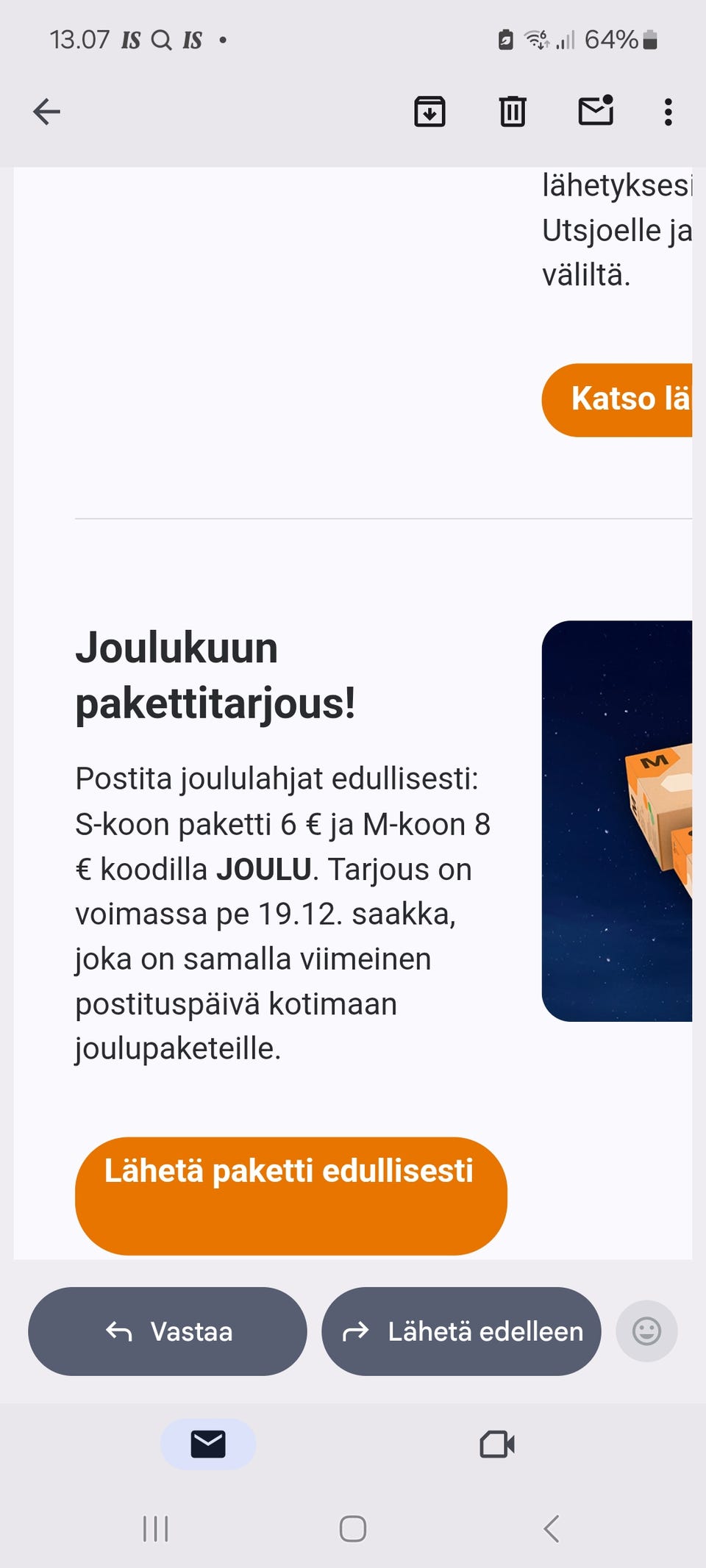The height and width of the screenshot is (1568, 706).
Task: Forward the email with Lähetä edelleen
Action: (460, 1331)
